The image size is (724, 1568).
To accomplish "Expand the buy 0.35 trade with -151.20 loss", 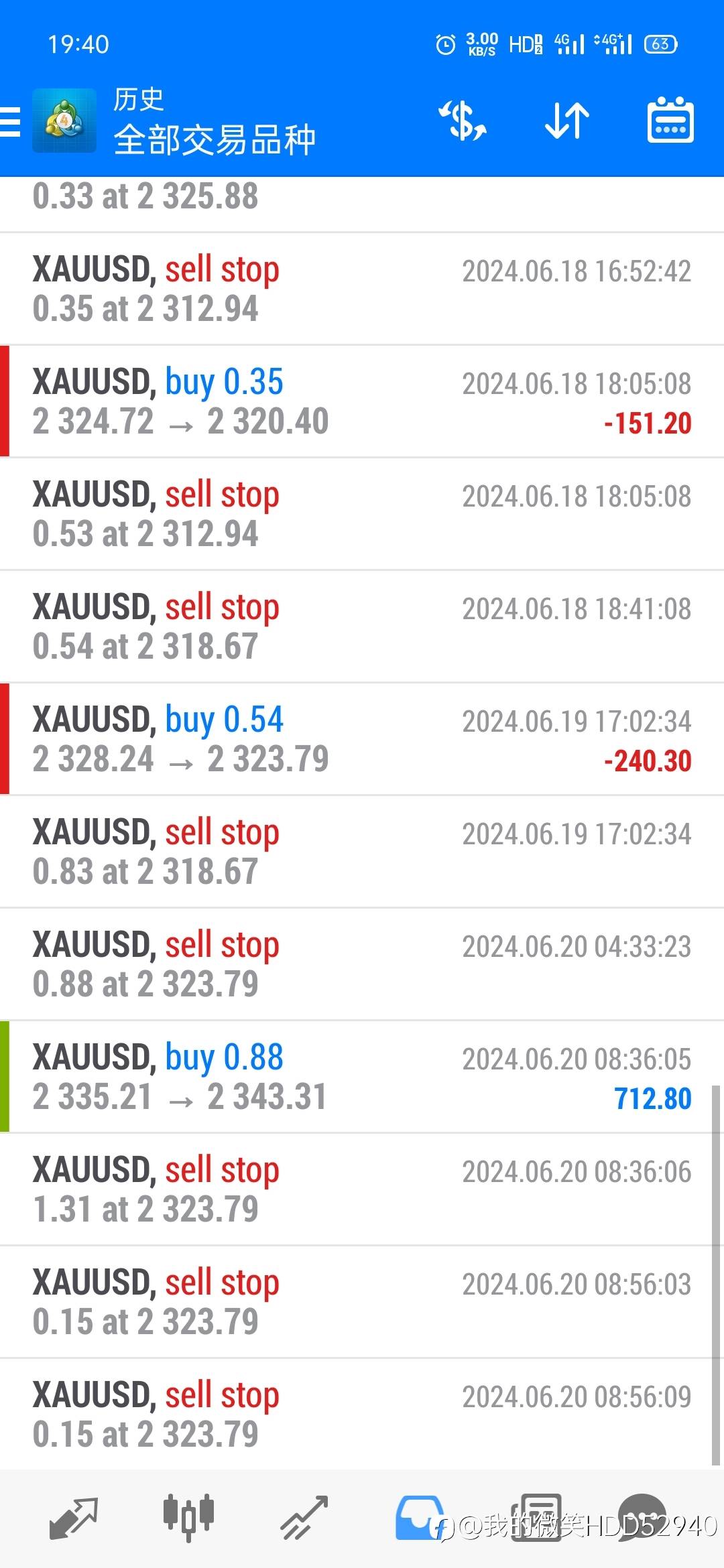I will click(362, 401).
